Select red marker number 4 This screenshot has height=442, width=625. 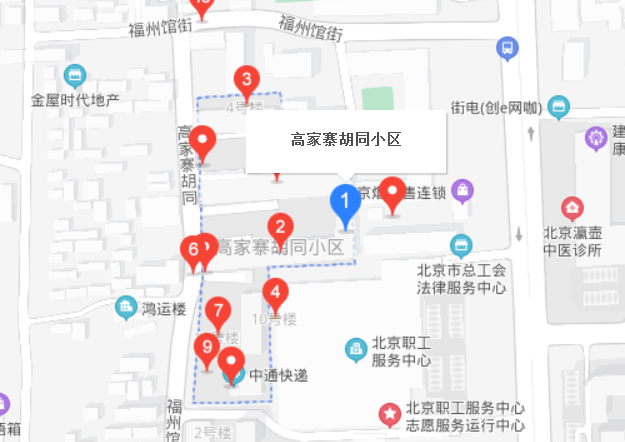[x=274, y=294]
